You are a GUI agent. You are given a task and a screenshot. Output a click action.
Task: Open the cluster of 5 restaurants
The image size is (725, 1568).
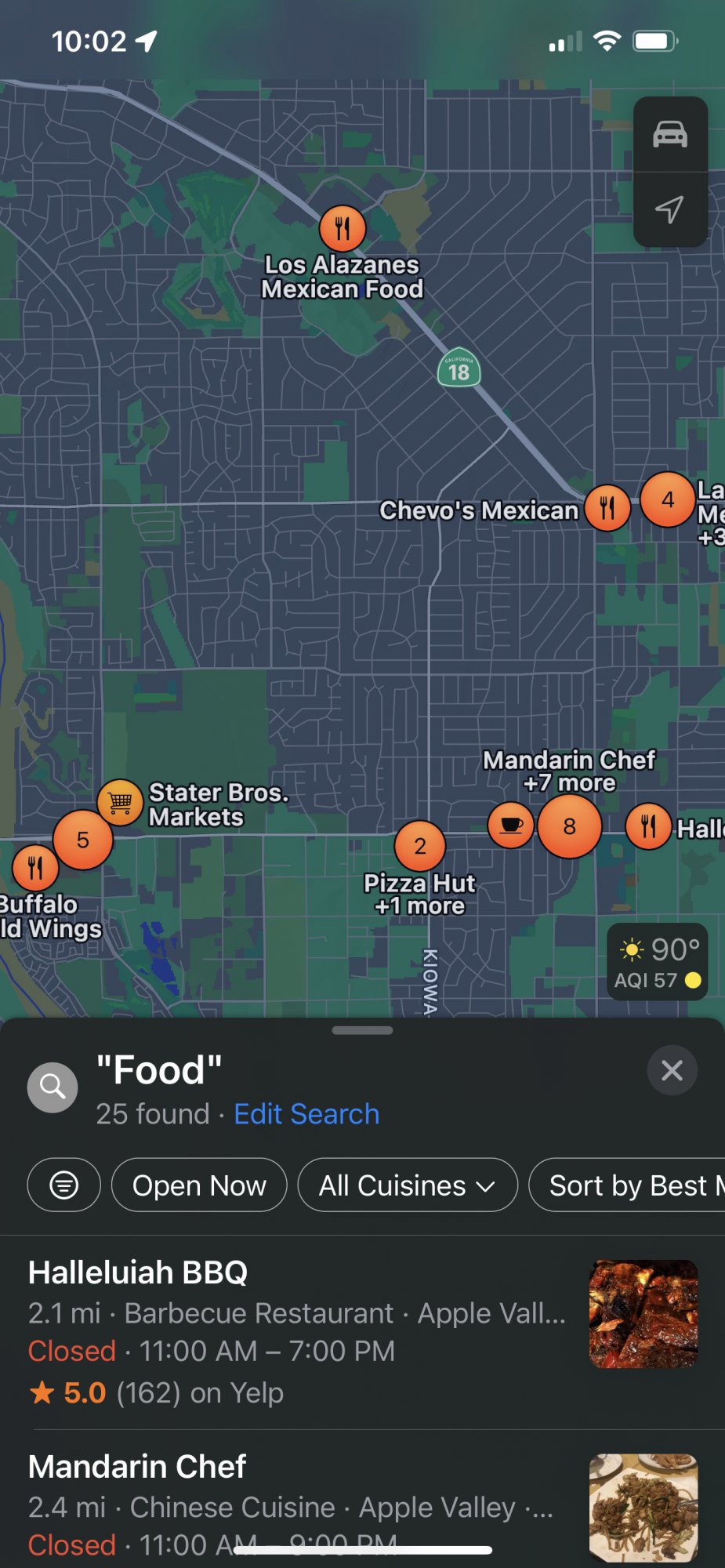[x=83, y=840]
